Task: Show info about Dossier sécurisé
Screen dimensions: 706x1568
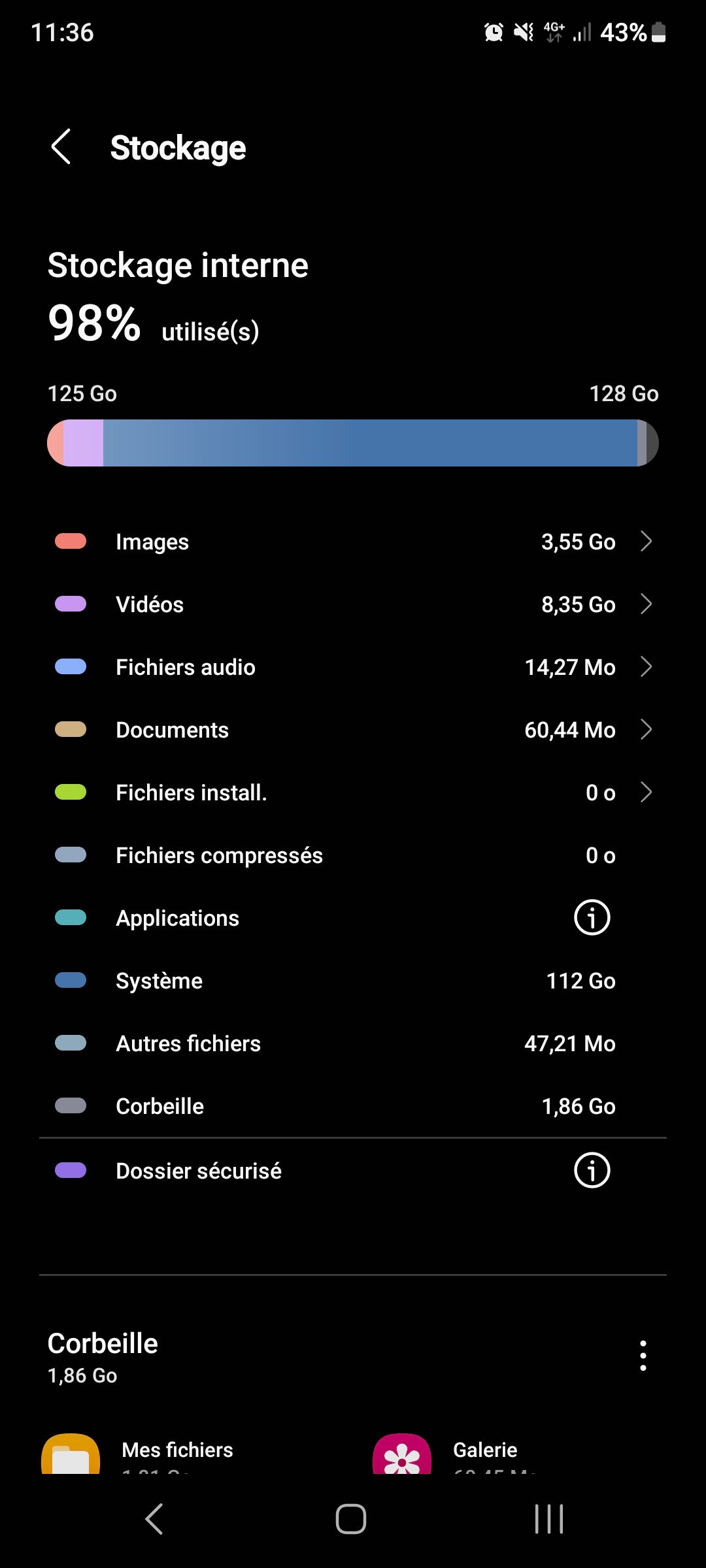Action: (590, 1170)
